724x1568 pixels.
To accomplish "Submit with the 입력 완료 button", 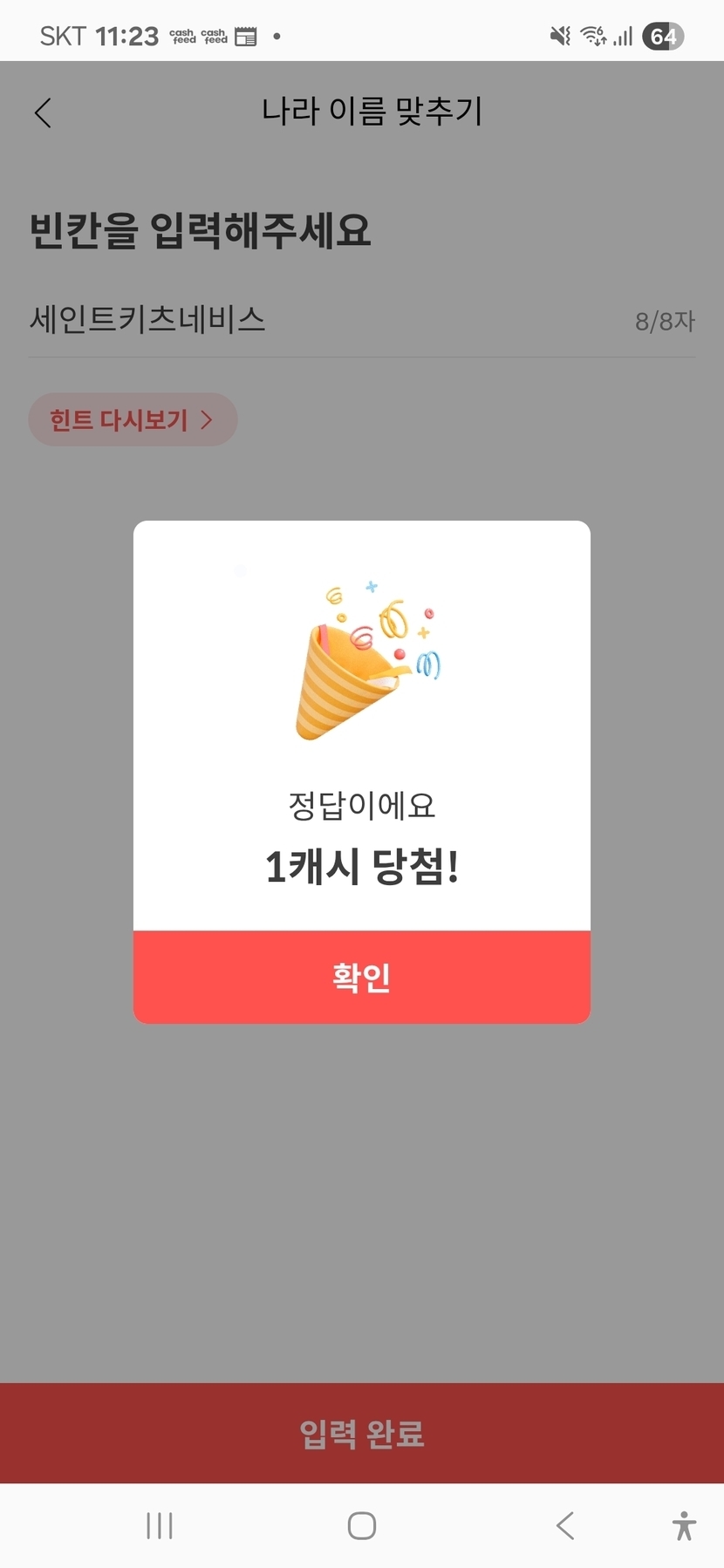I will tap(362, 1434).
